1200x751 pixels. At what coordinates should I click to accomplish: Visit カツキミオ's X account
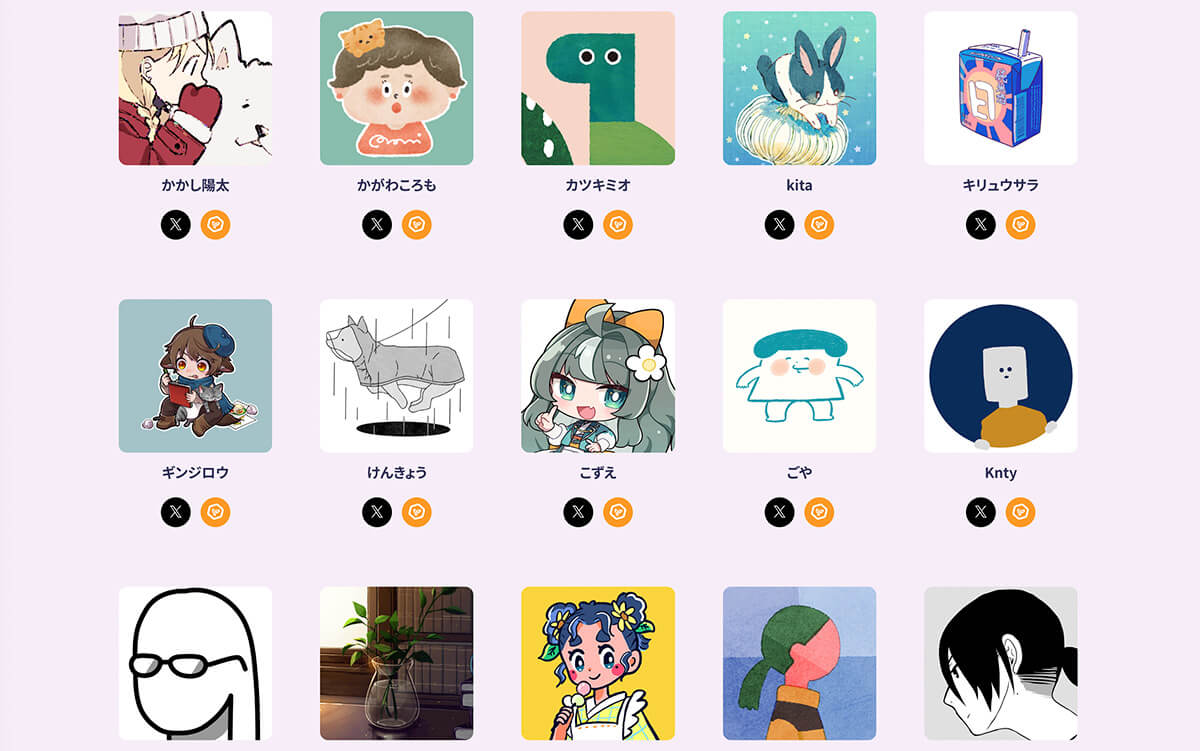[x=578, y=225]
